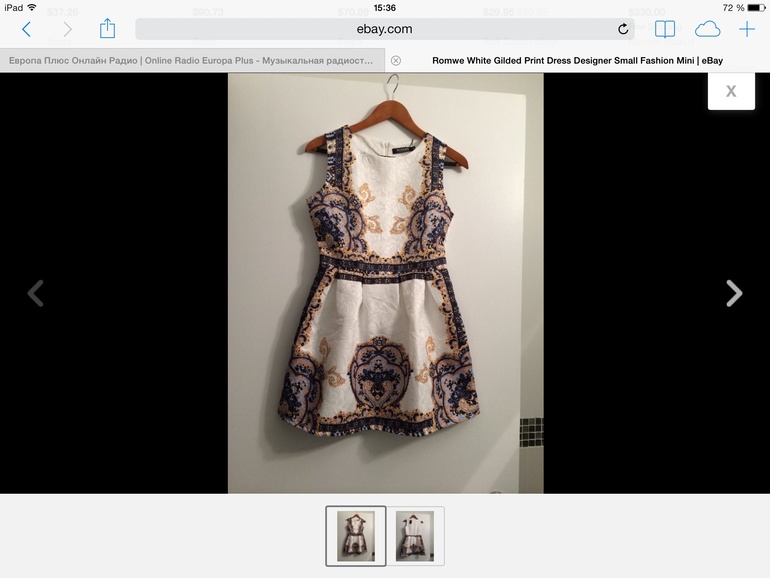Screen dimensions: 770x578
Task: Open the share sheet
Action: 108,30
